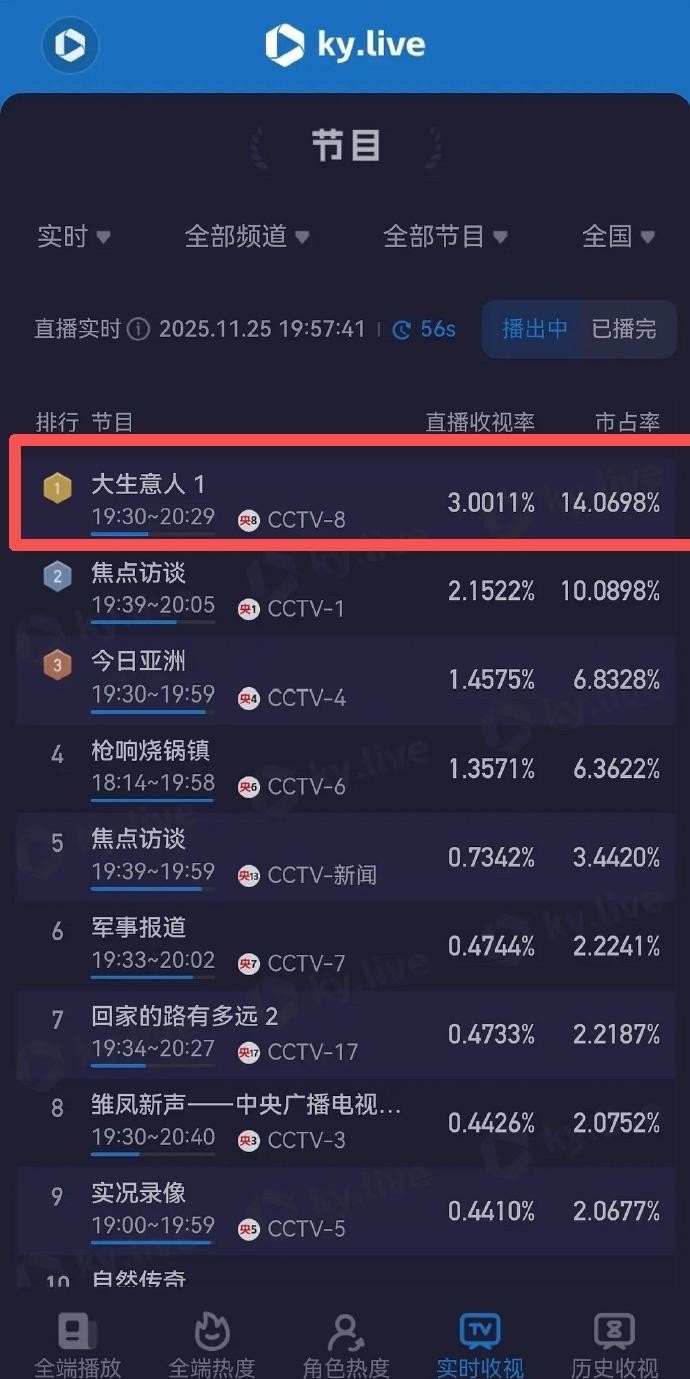
Task: Open 焦点访谈 on CCTV-1
Action: tap(345, 591)
